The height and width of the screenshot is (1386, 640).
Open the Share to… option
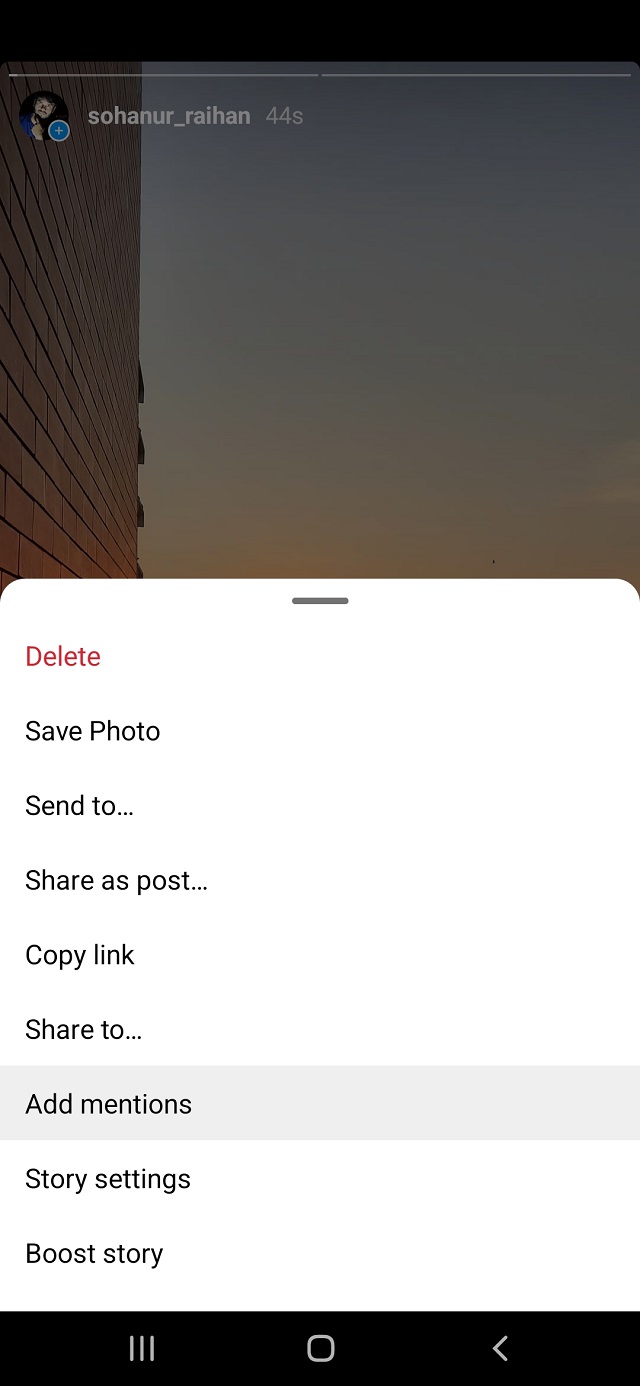[83, 1030]
